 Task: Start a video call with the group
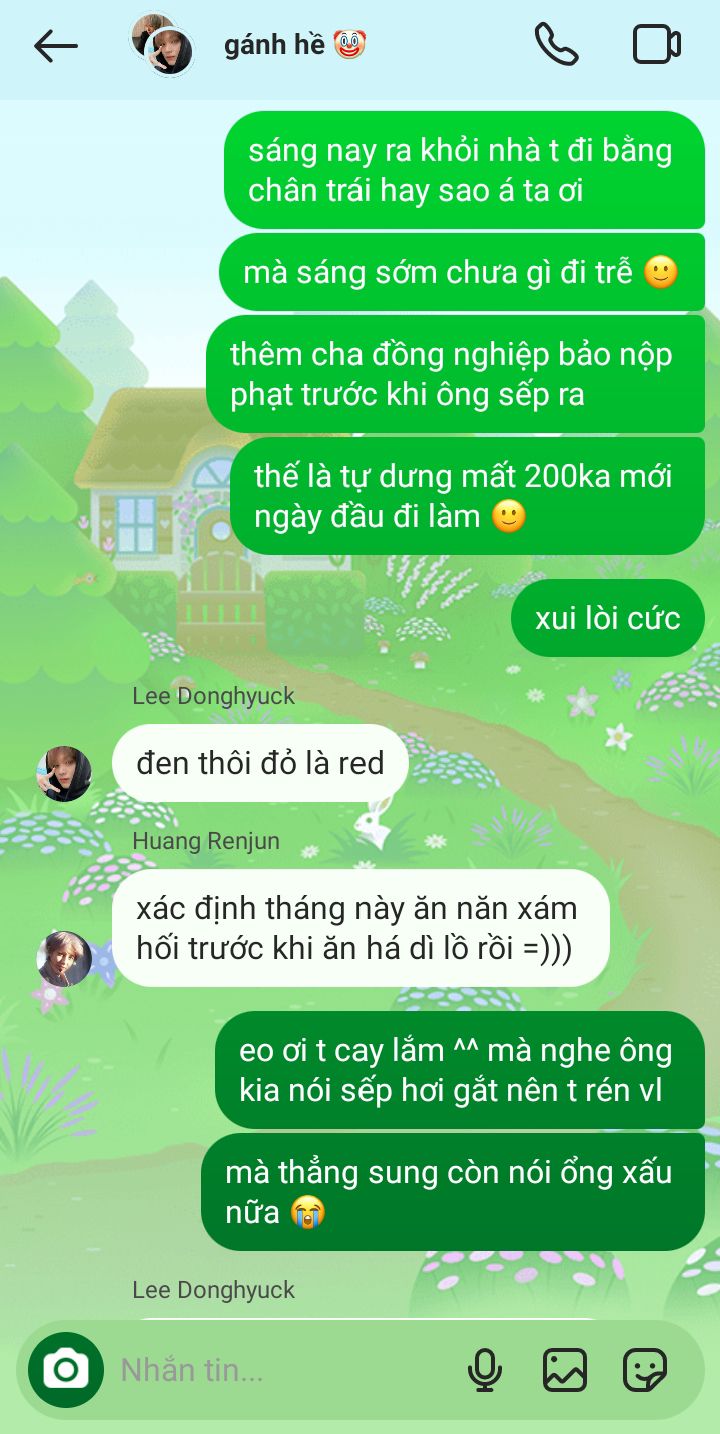[x=657, y=45]
